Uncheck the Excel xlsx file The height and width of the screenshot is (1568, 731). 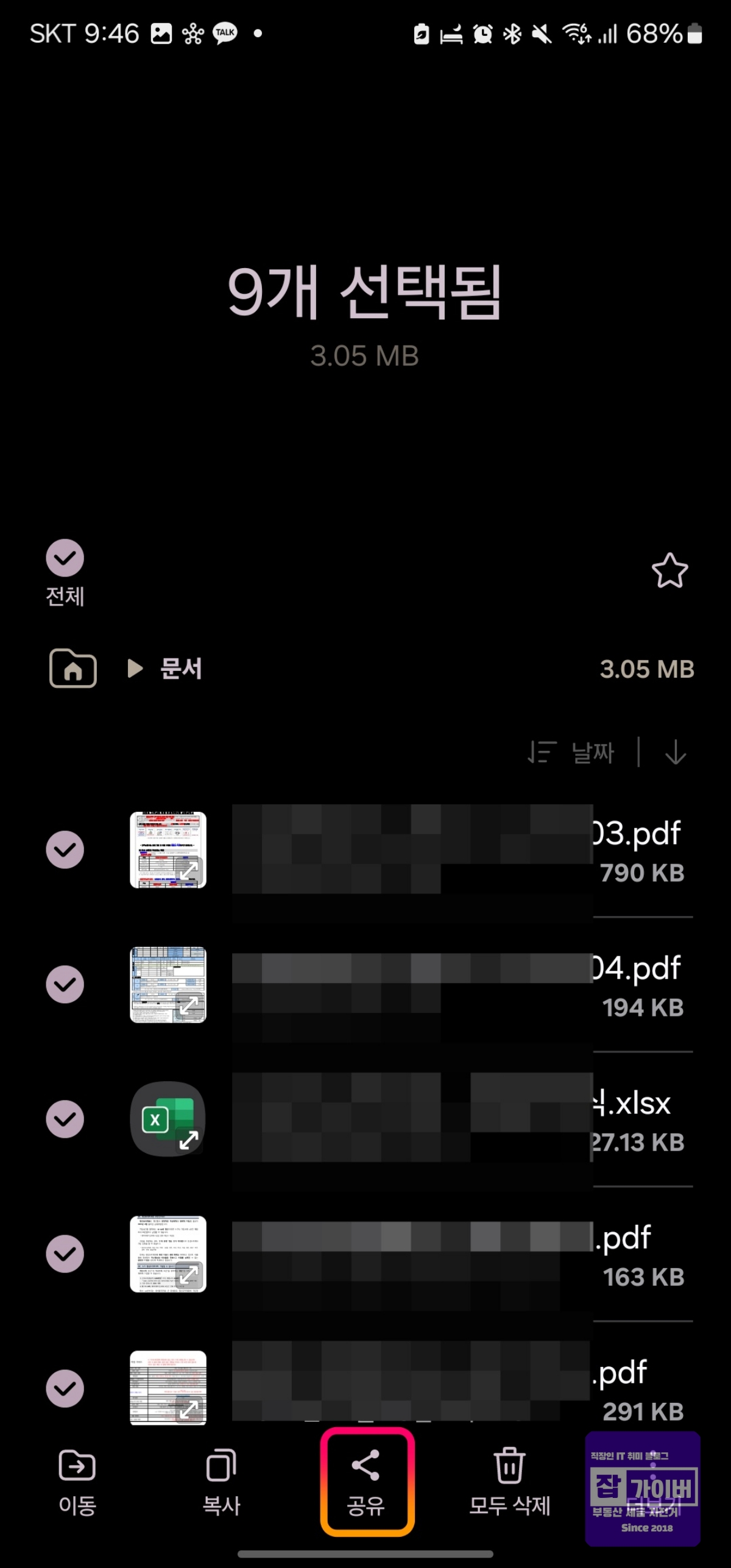coord(65,1119)
